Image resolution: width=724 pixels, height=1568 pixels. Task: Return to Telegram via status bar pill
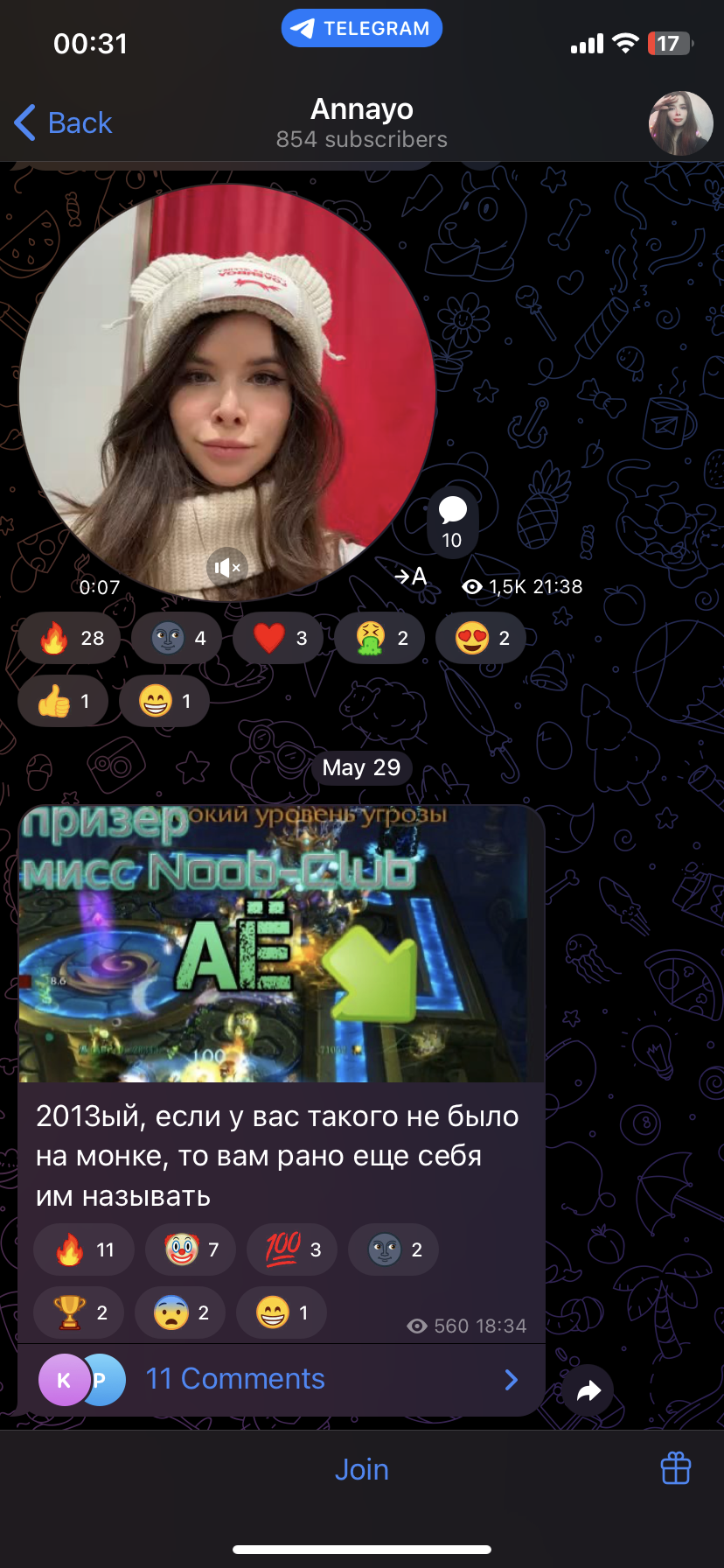click(x=361, y=28)
